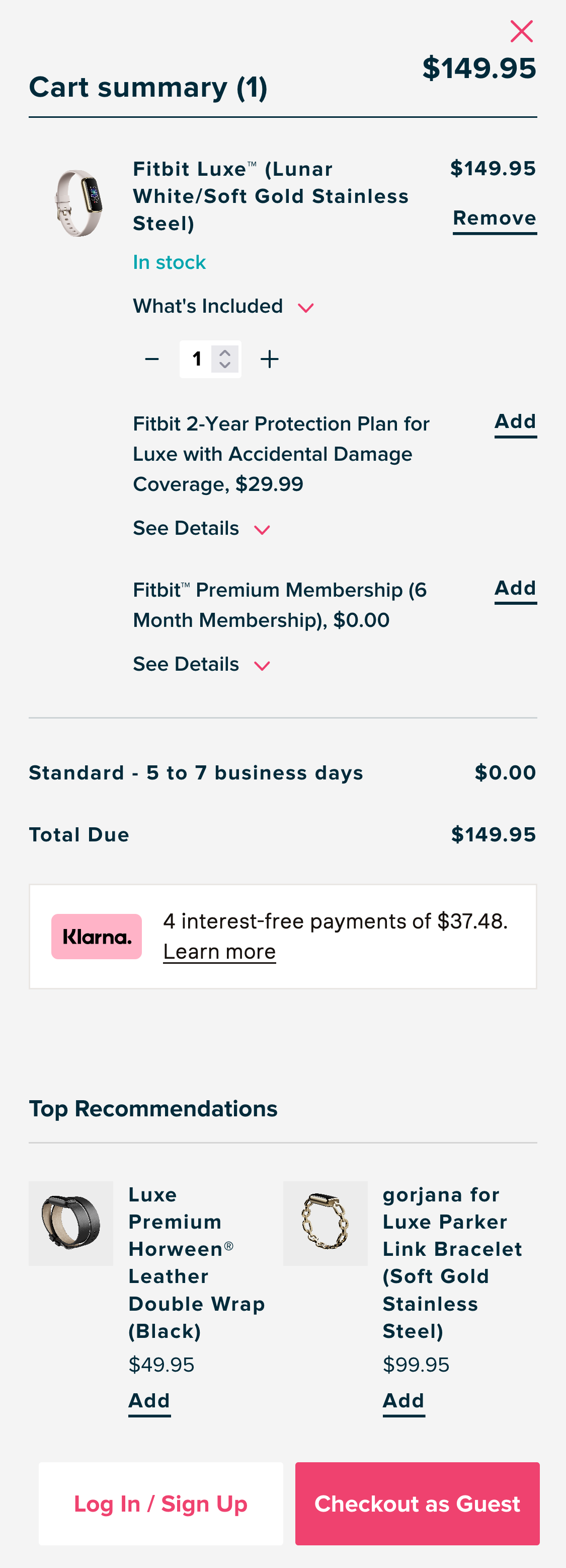Click the Klarna payment badge

coord(96,936)
